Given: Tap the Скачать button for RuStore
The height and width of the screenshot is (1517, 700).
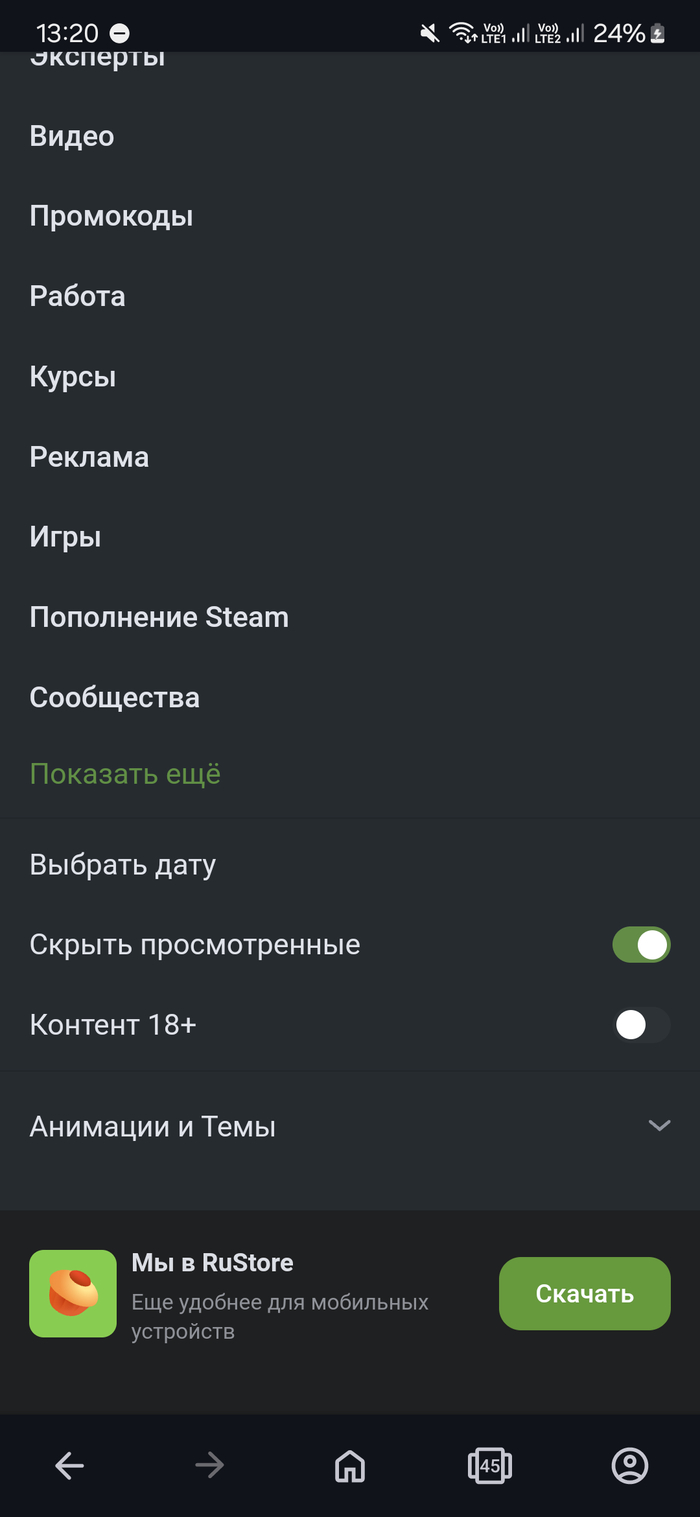Looking at the screenshot, I should (x=584, y=1293).
